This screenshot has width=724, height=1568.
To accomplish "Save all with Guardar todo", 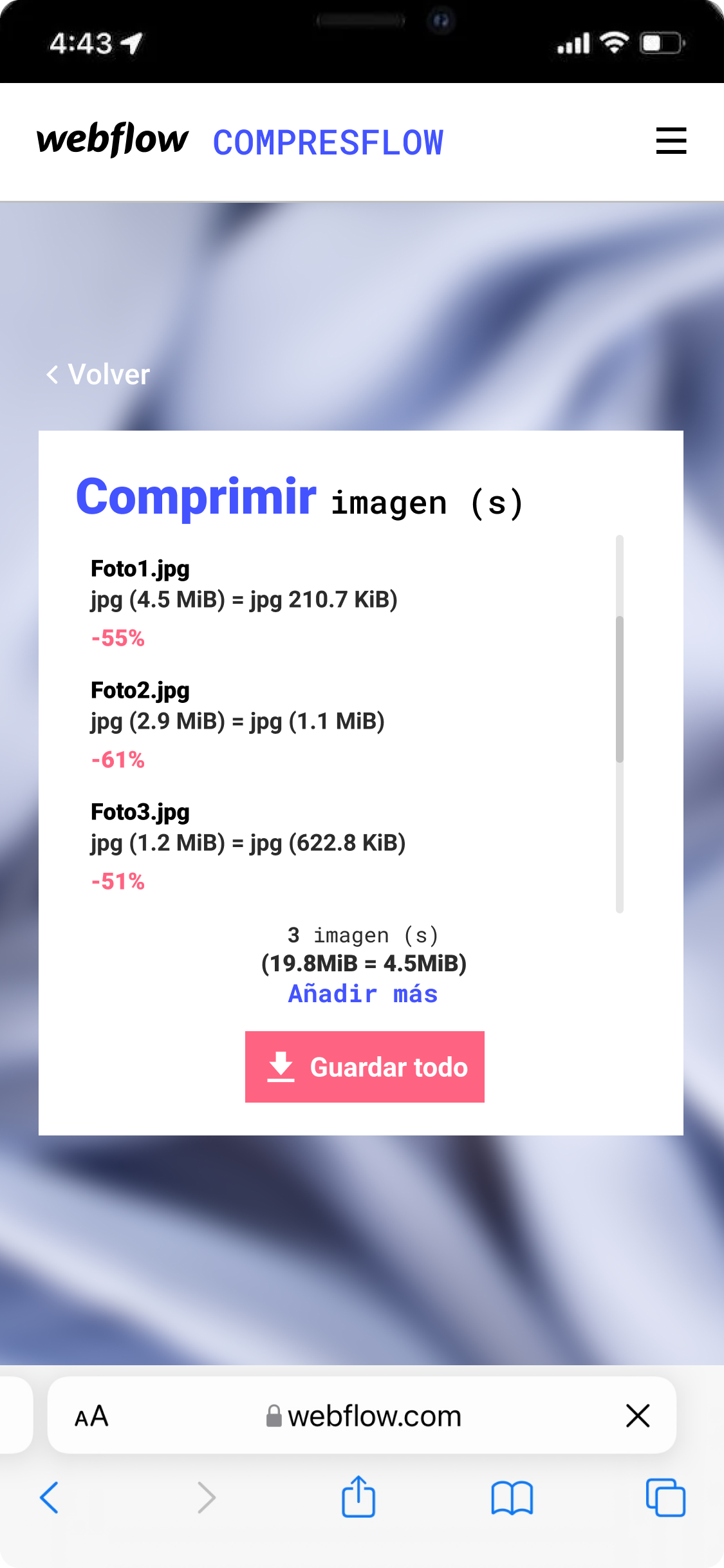I will pos(364,1067).
